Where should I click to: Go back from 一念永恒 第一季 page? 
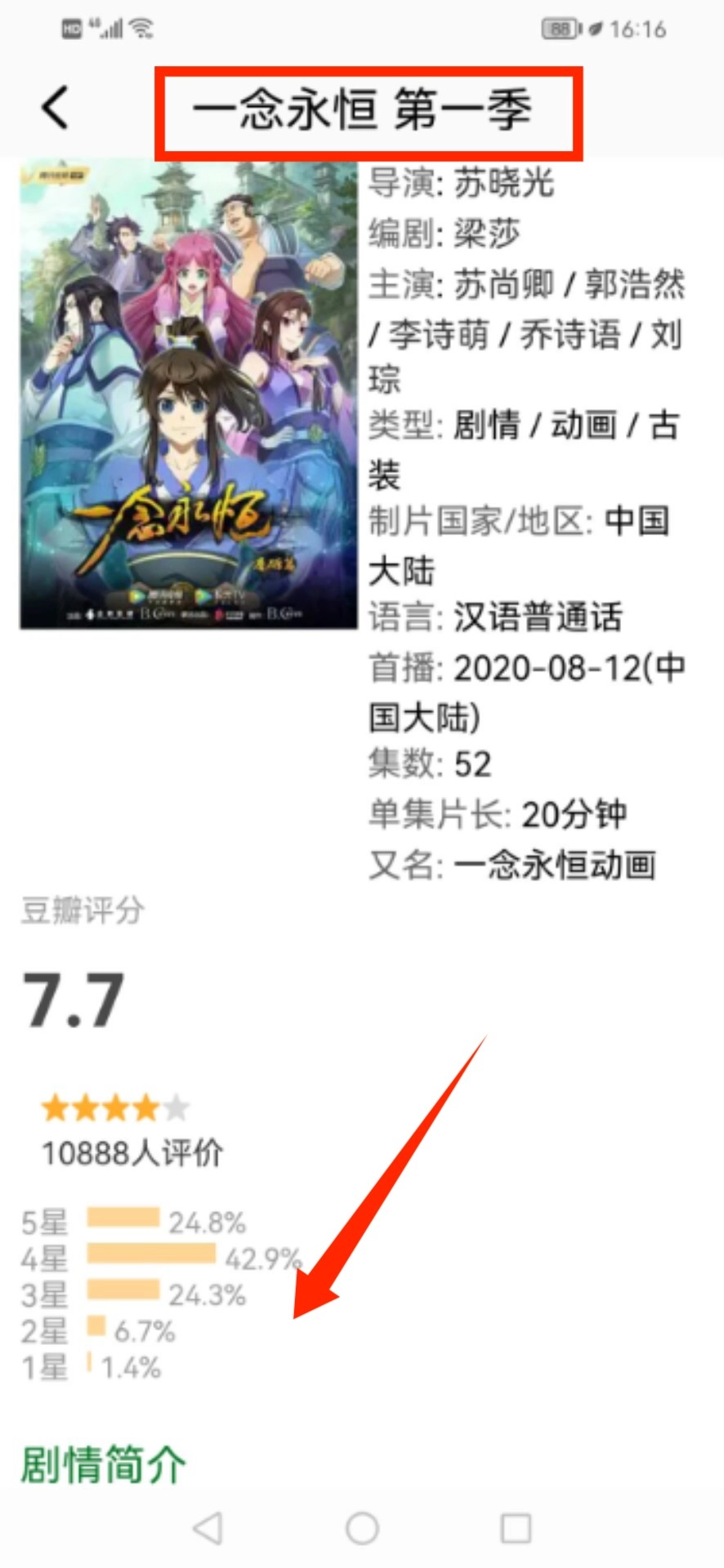tap(56, 108)
